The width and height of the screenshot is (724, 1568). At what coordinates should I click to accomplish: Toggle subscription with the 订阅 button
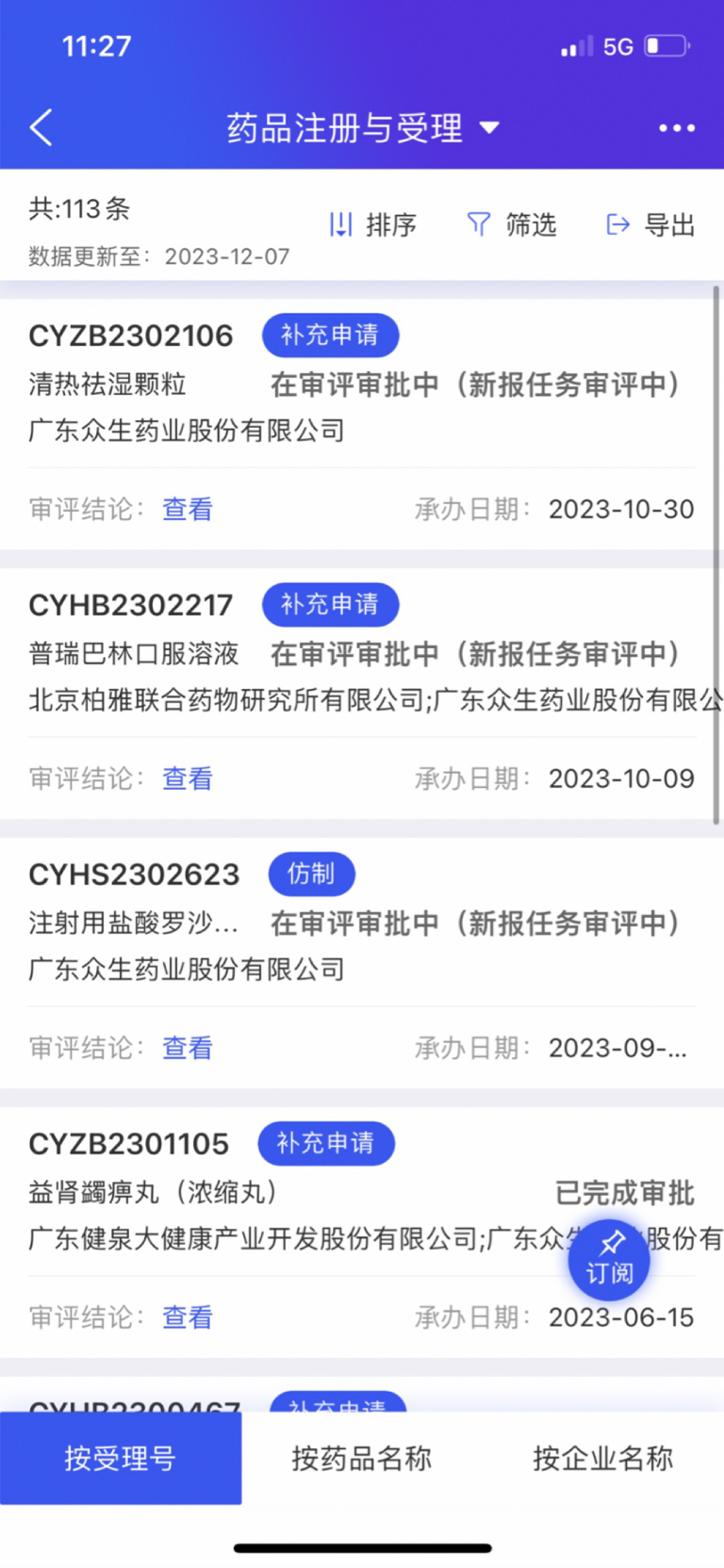tap(609, 1260)
